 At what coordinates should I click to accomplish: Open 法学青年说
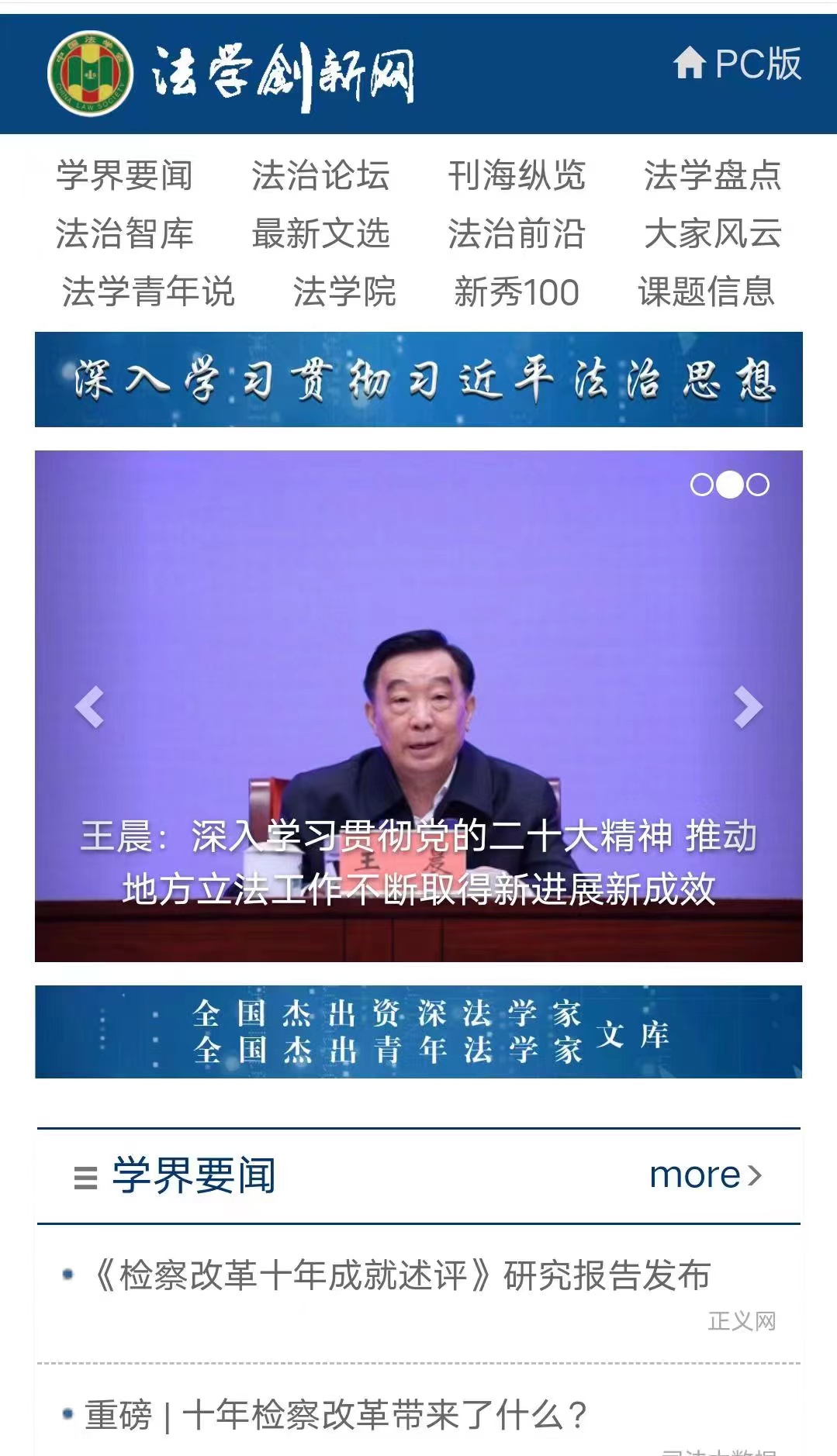pos(148,292)
